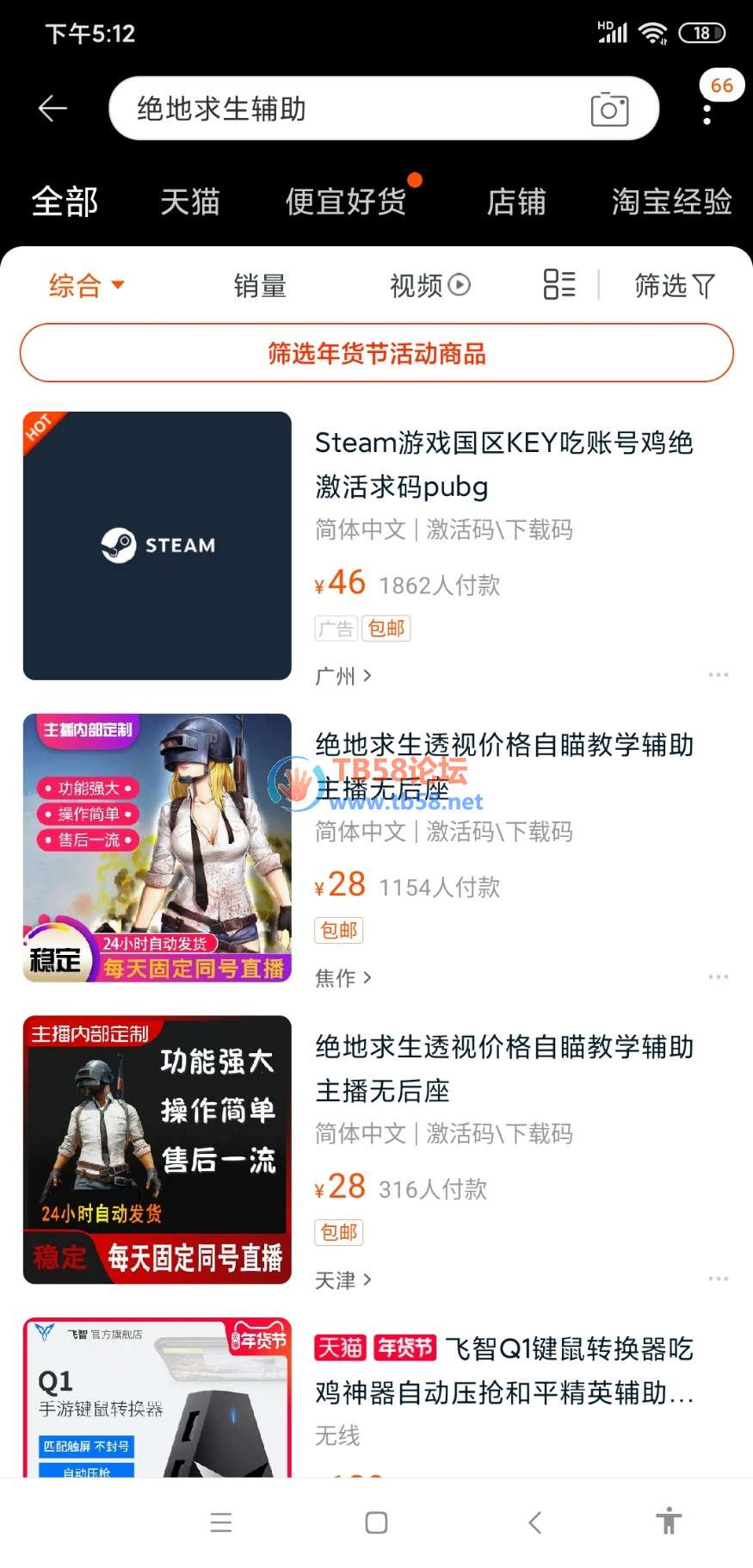Open more options for the 广州 listing
The width and height of the screenshot is (753, 1568).
pyautogui.click(x=718, y=675)
